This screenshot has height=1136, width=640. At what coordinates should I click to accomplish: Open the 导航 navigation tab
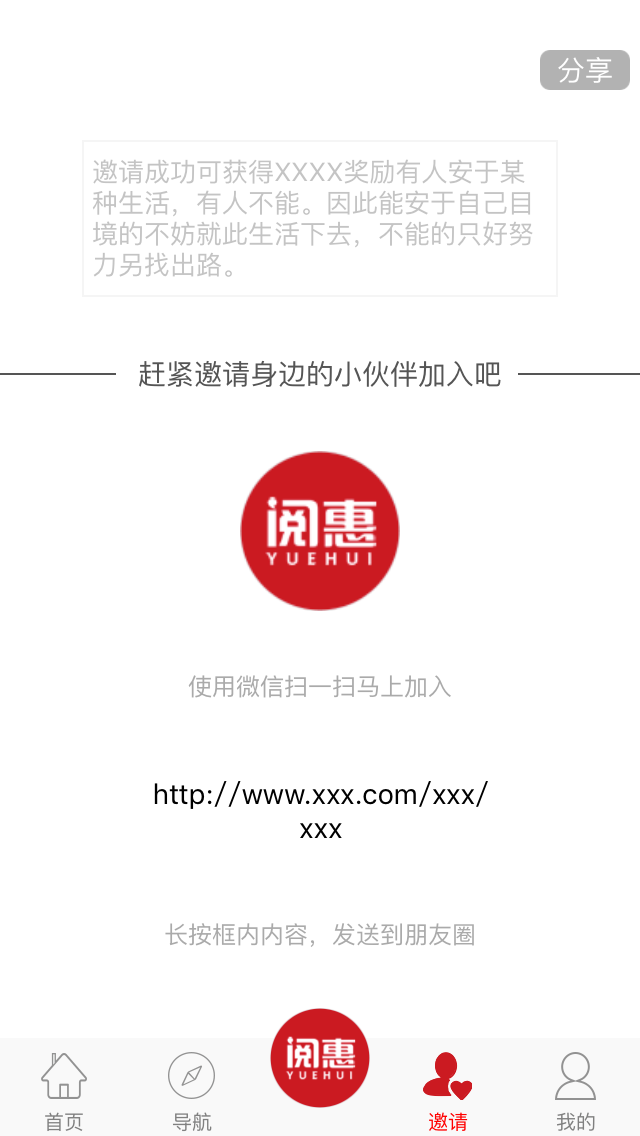(191, 1091)
